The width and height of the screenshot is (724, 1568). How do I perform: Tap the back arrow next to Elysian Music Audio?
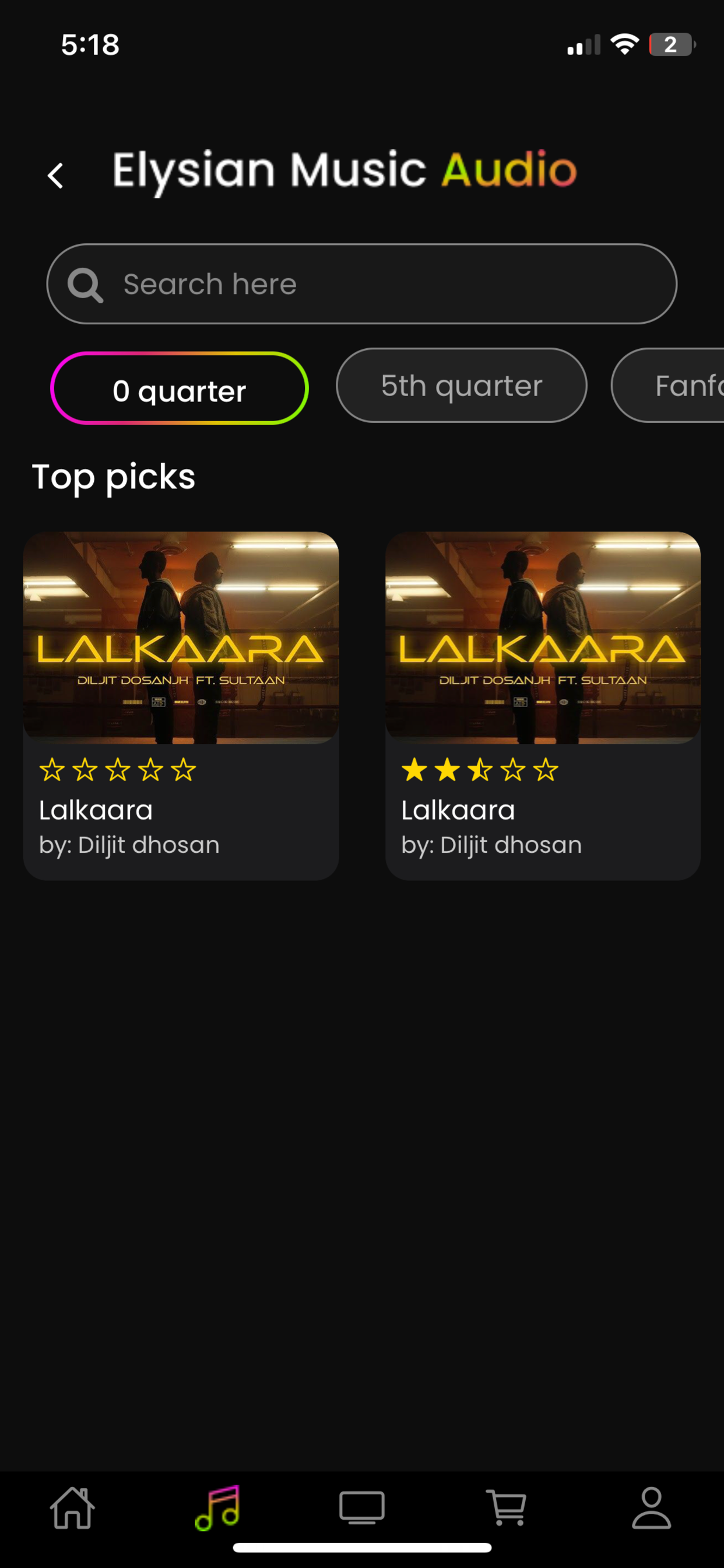click(x=55, y=176)
